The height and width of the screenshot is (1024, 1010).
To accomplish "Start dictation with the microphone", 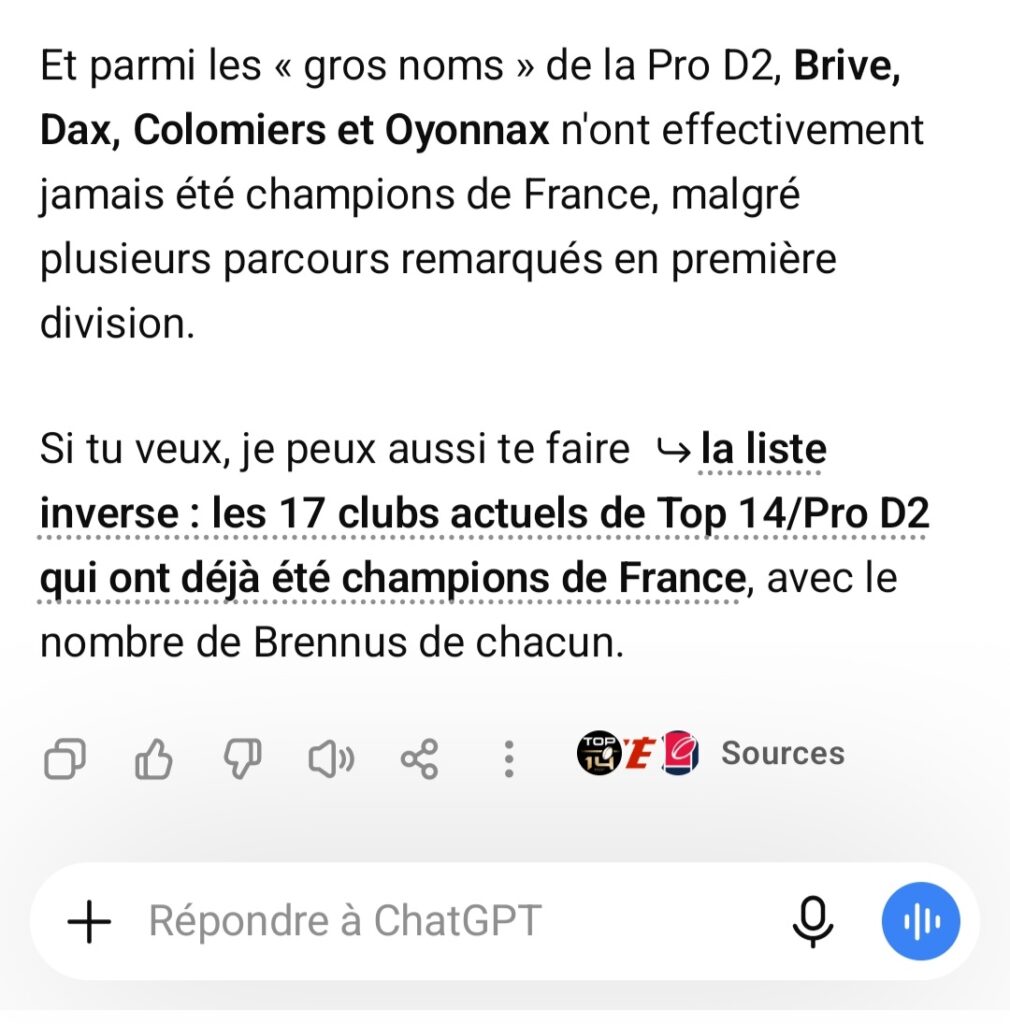I will click(x=813, y=921).
